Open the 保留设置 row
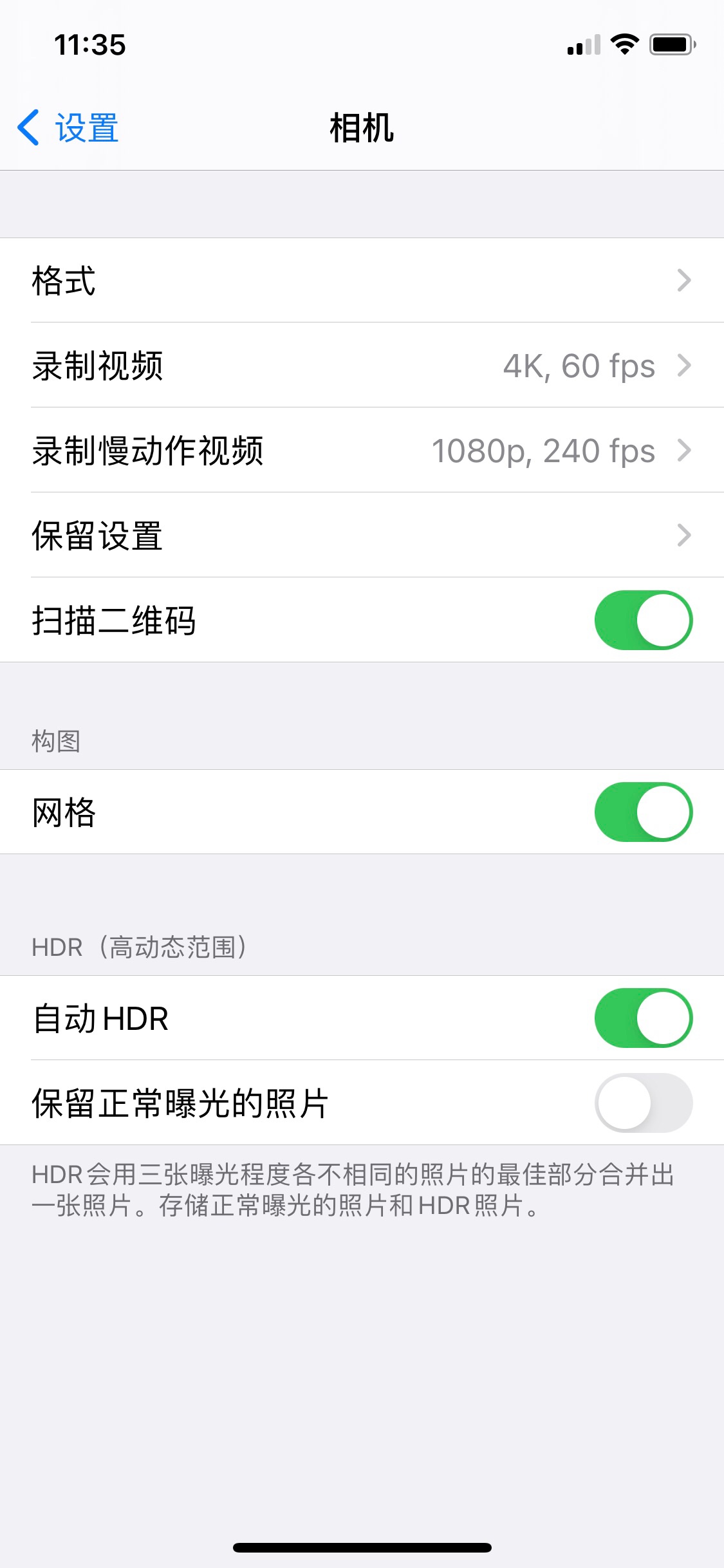724x1568 pixels. tap(362, 536)
